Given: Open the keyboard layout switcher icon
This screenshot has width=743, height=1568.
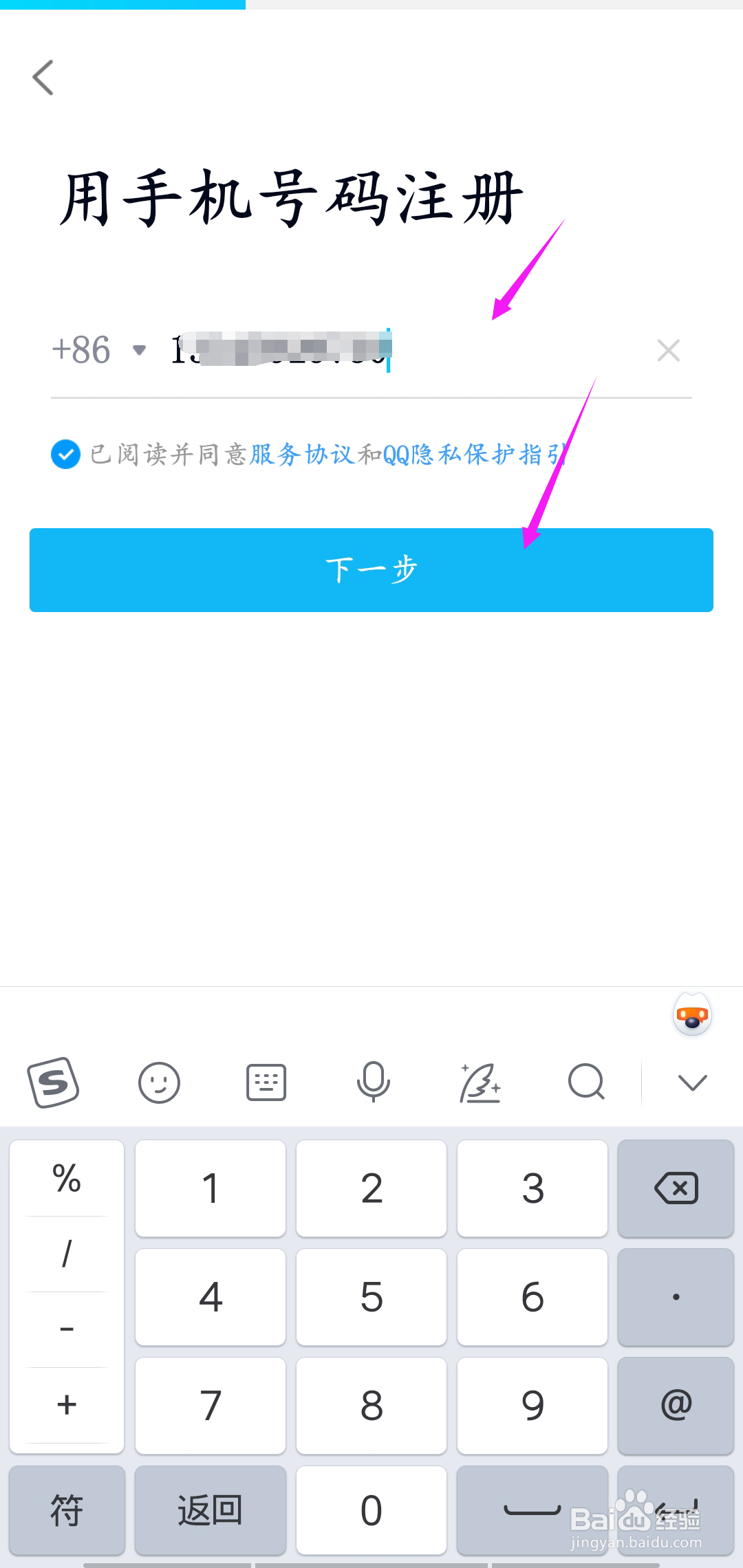Looking at the screenshot, I should pos(266,1082).
